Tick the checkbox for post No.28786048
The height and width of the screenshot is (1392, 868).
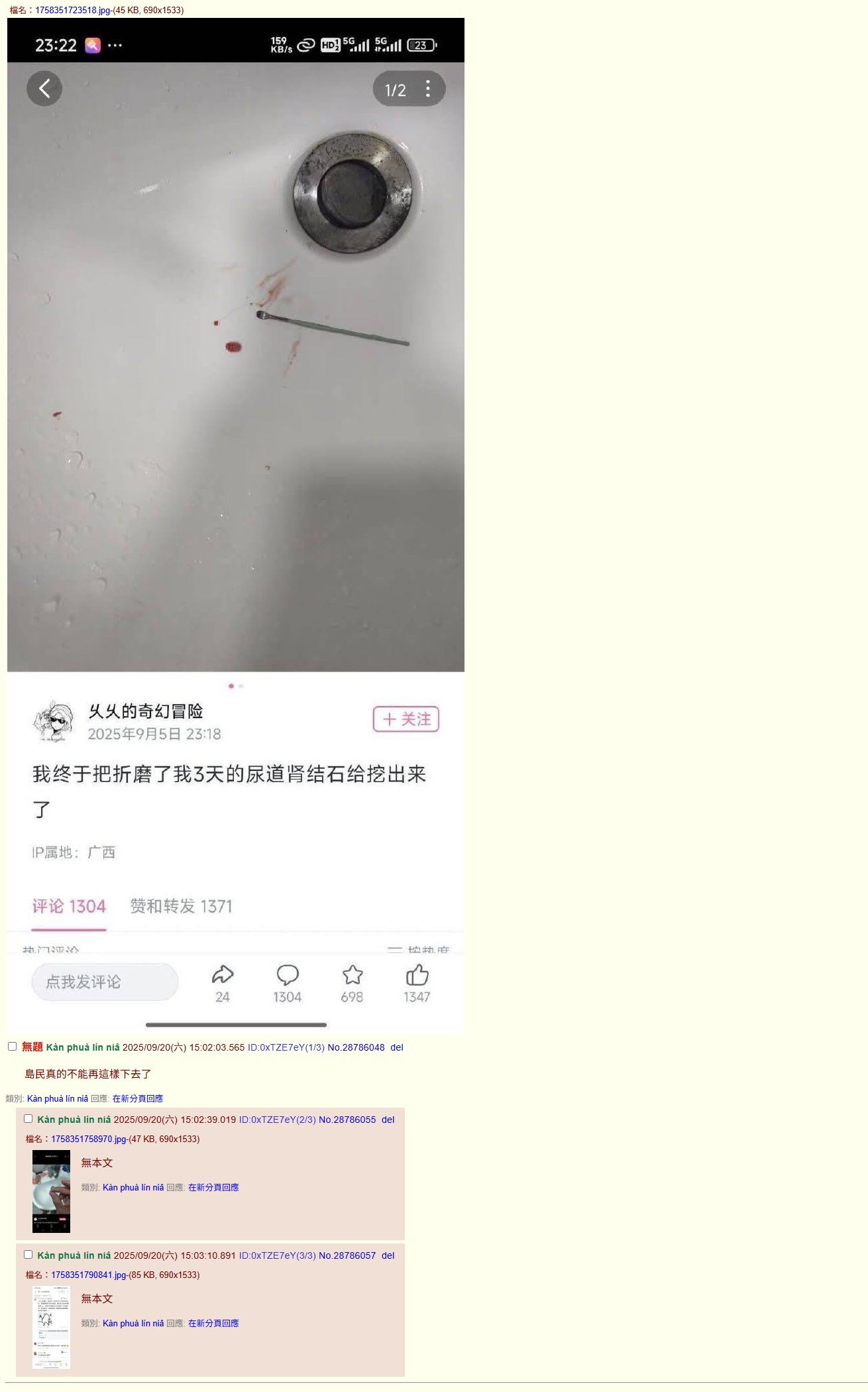click(12, 1046)
